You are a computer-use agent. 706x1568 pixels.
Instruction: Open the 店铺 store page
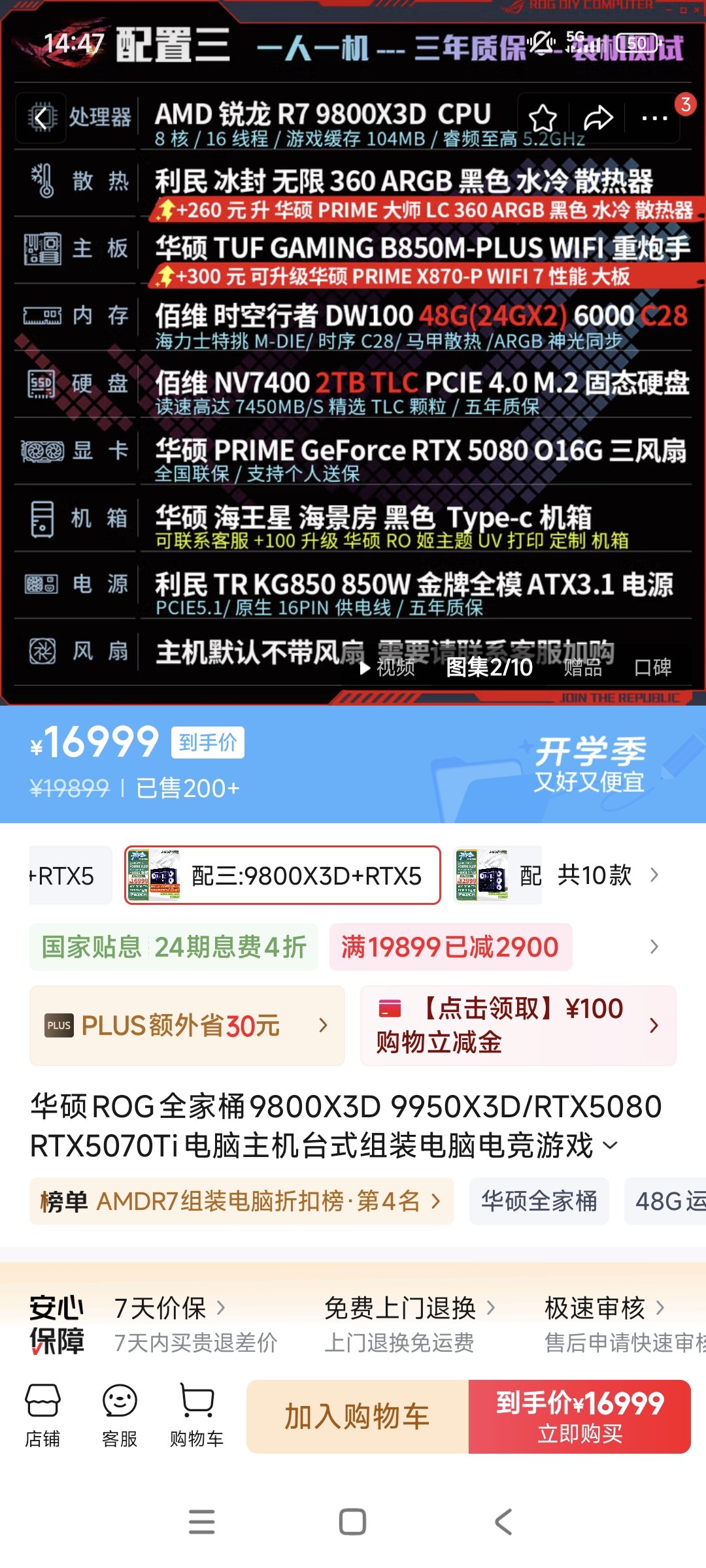(42, 1414)
